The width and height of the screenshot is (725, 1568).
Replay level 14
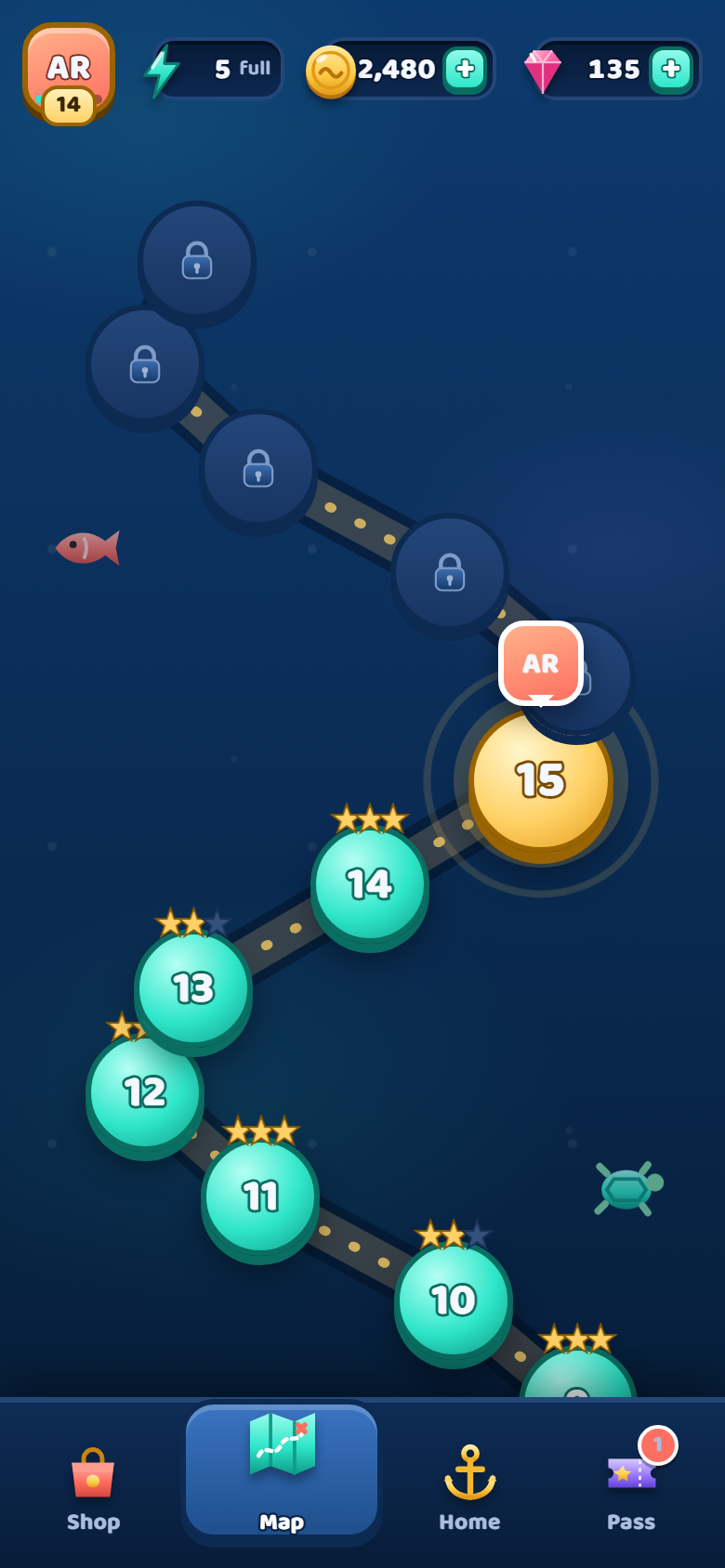[370, 887]
